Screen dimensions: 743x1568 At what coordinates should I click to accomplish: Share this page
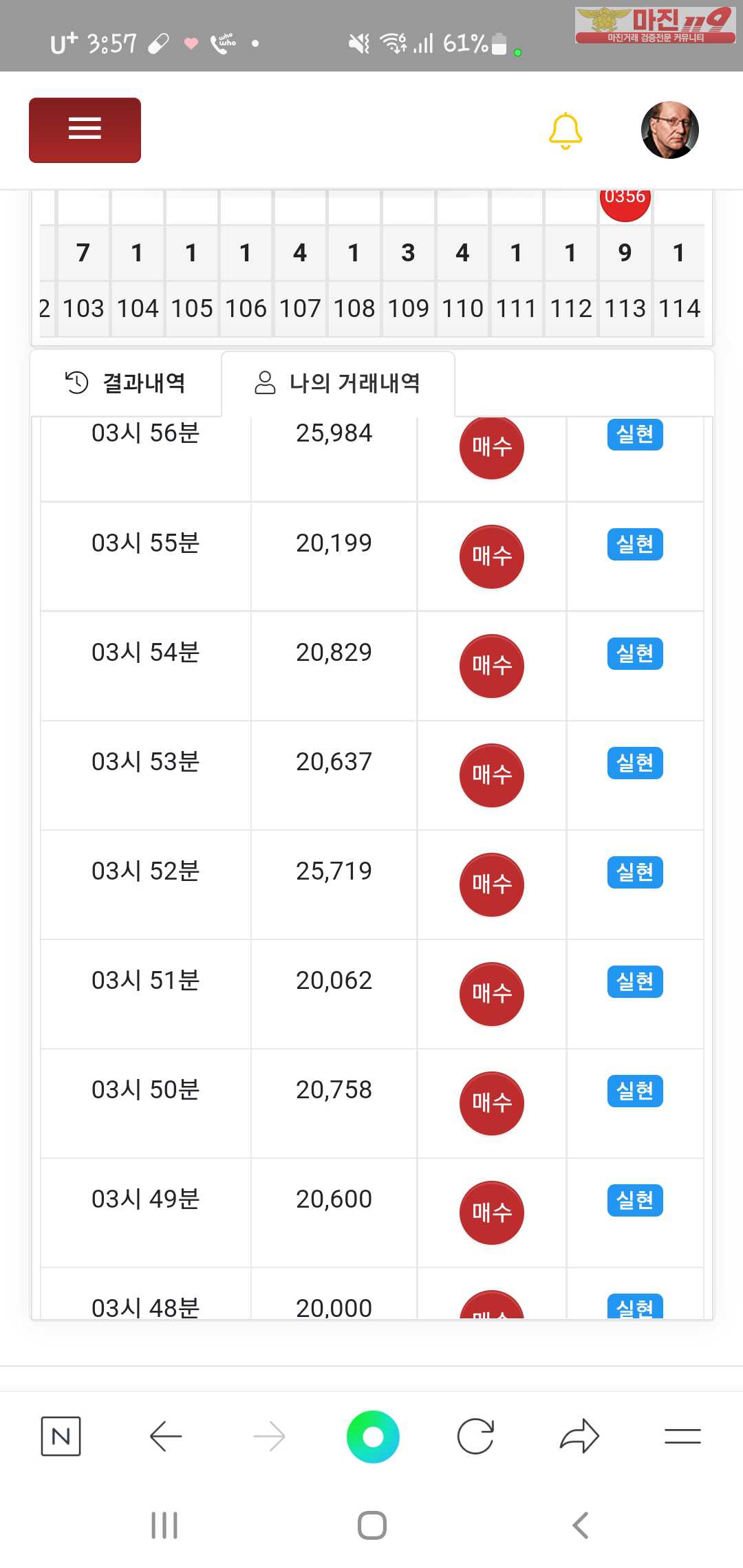pyautogui.click(x=579, y=1436)
